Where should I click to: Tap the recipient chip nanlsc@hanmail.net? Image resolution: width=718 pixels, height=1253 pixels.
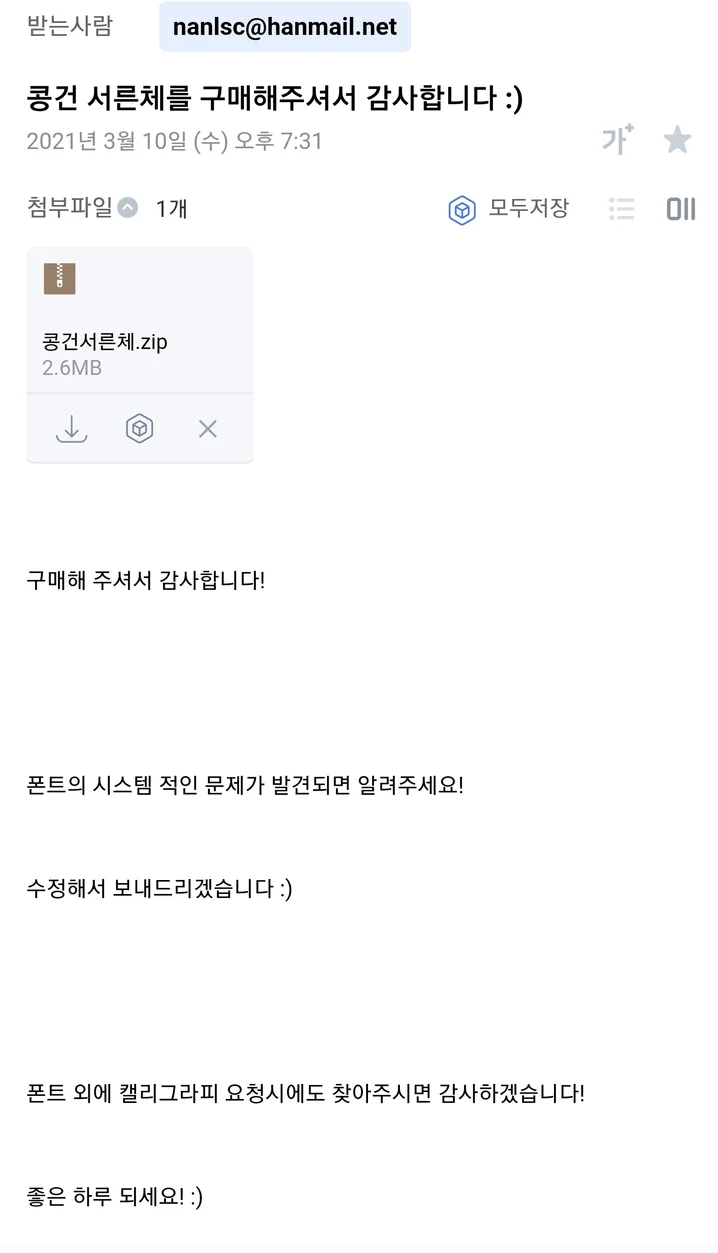[285, 27]
